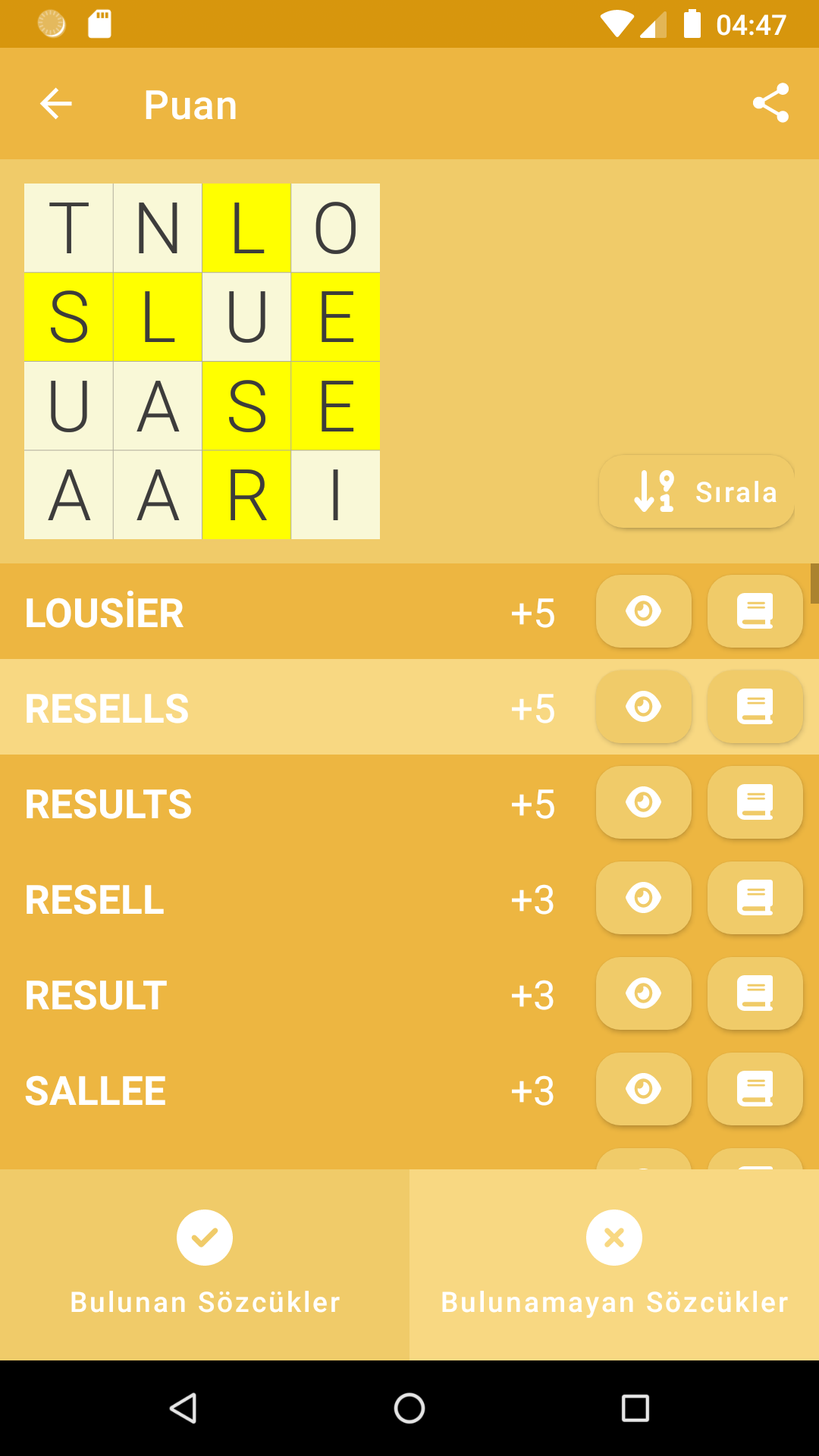The width and height of the screenshot is (819, 1456).
Task: Open dictionary entry for RESULTS
Action: click(755, 802)
